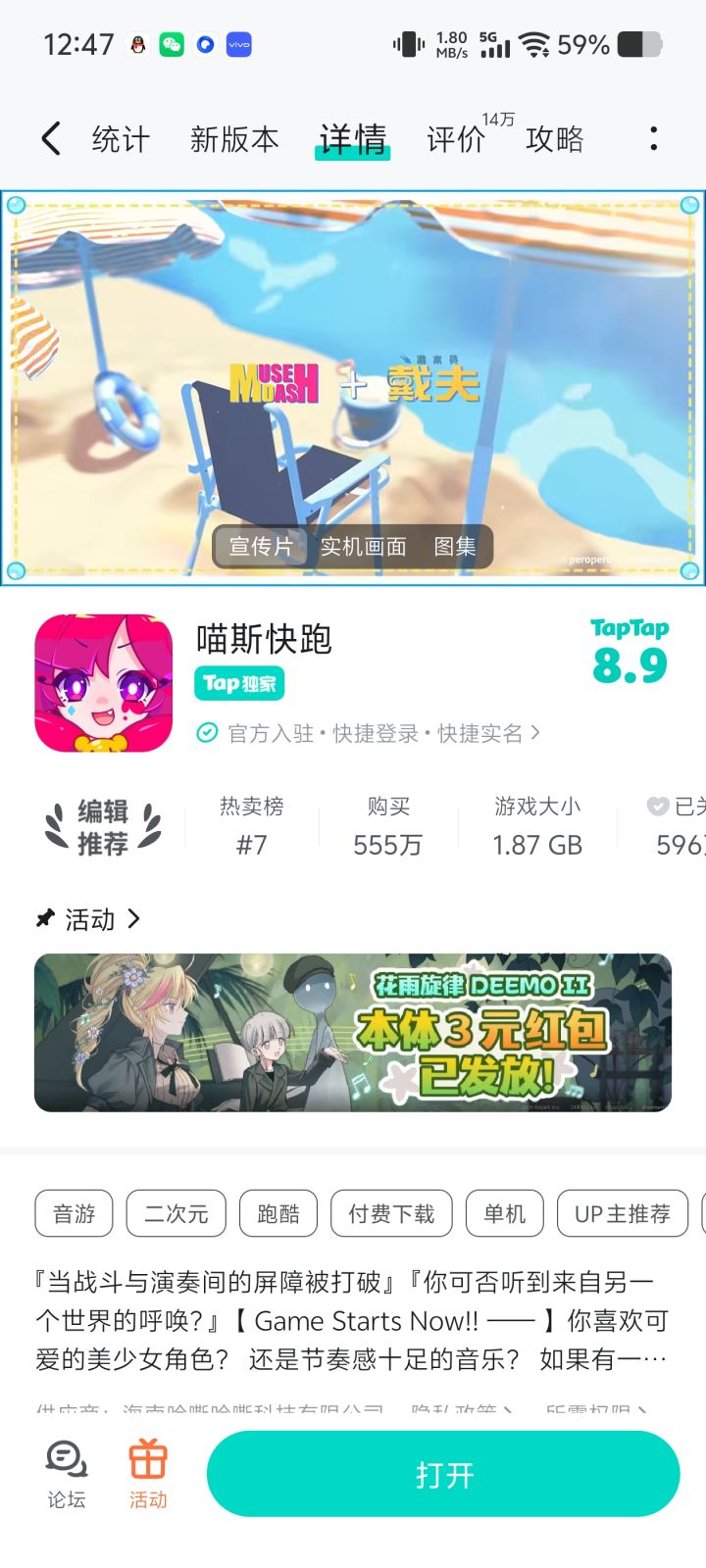
Task: Open the 攻略 strategy guide tab
Action: [556, 139]
